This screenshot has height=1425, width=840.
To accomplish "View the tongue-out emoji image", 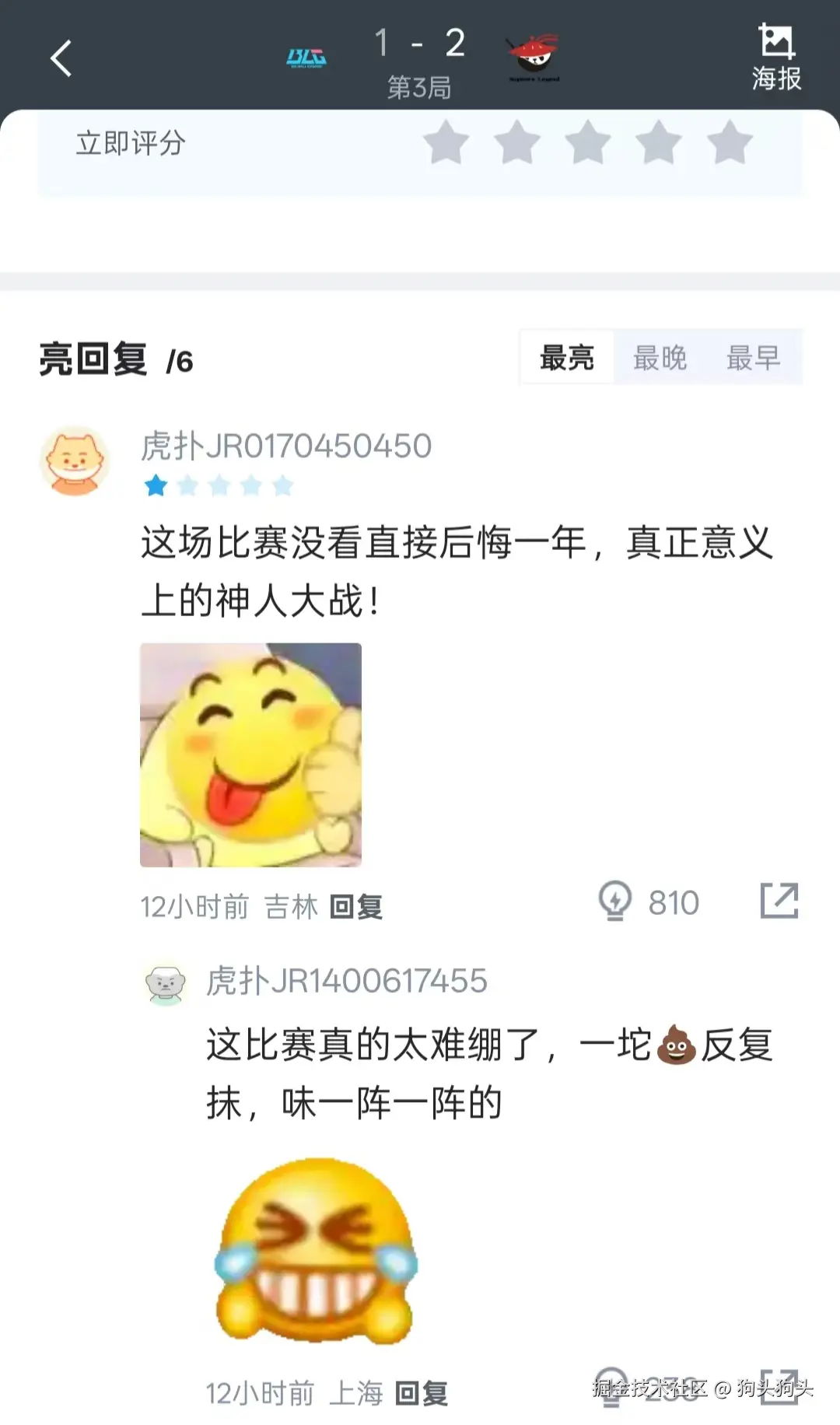I will point(250,755).
